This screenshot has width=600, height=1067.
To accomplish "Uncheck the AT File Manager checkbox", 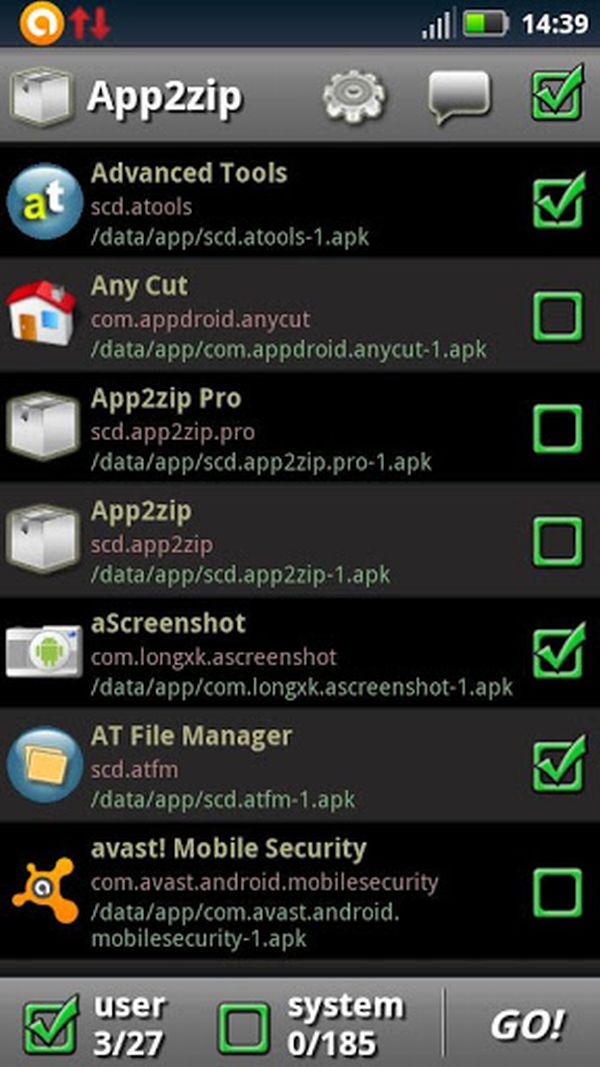I will click(x=557, y=767).
